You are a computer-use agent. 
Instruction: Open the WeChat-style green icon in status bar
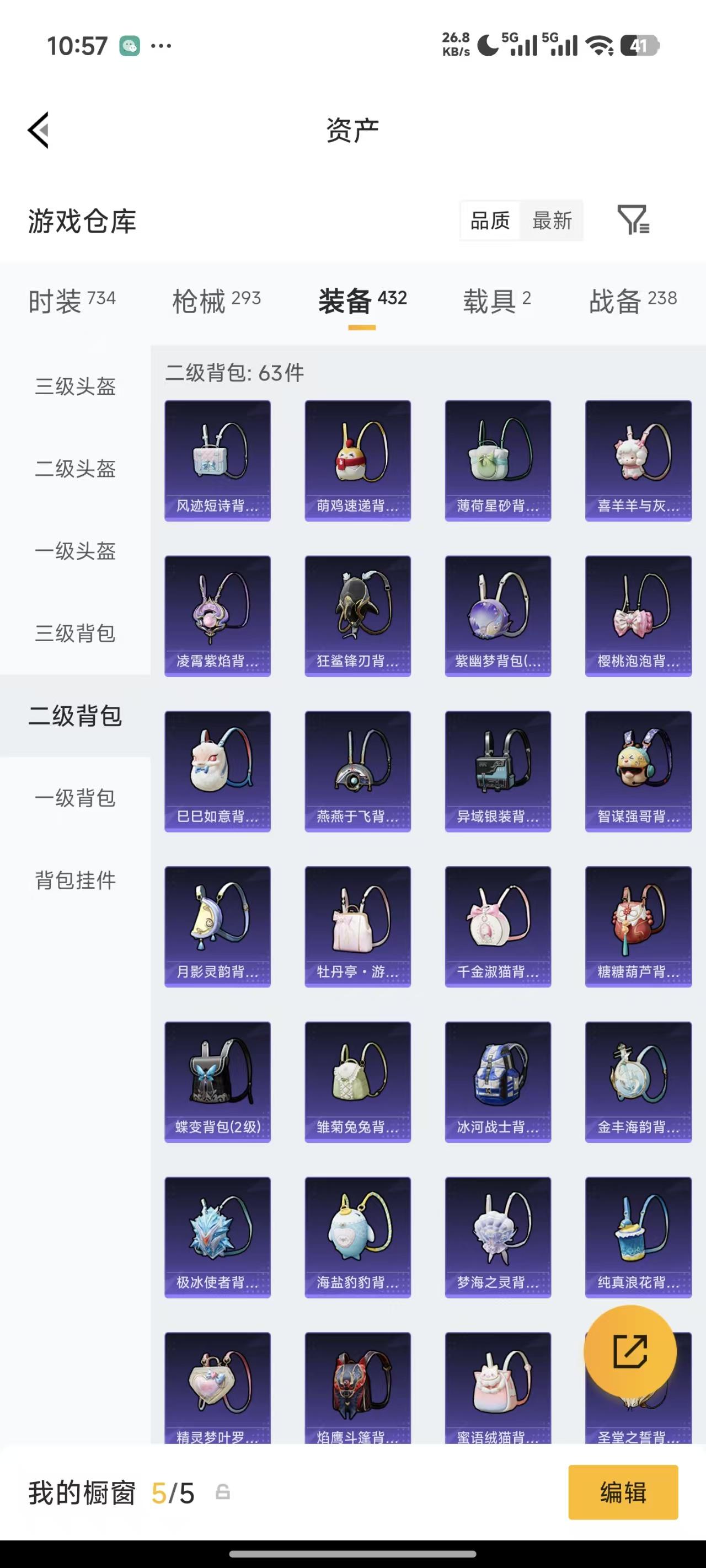[130, 45]
